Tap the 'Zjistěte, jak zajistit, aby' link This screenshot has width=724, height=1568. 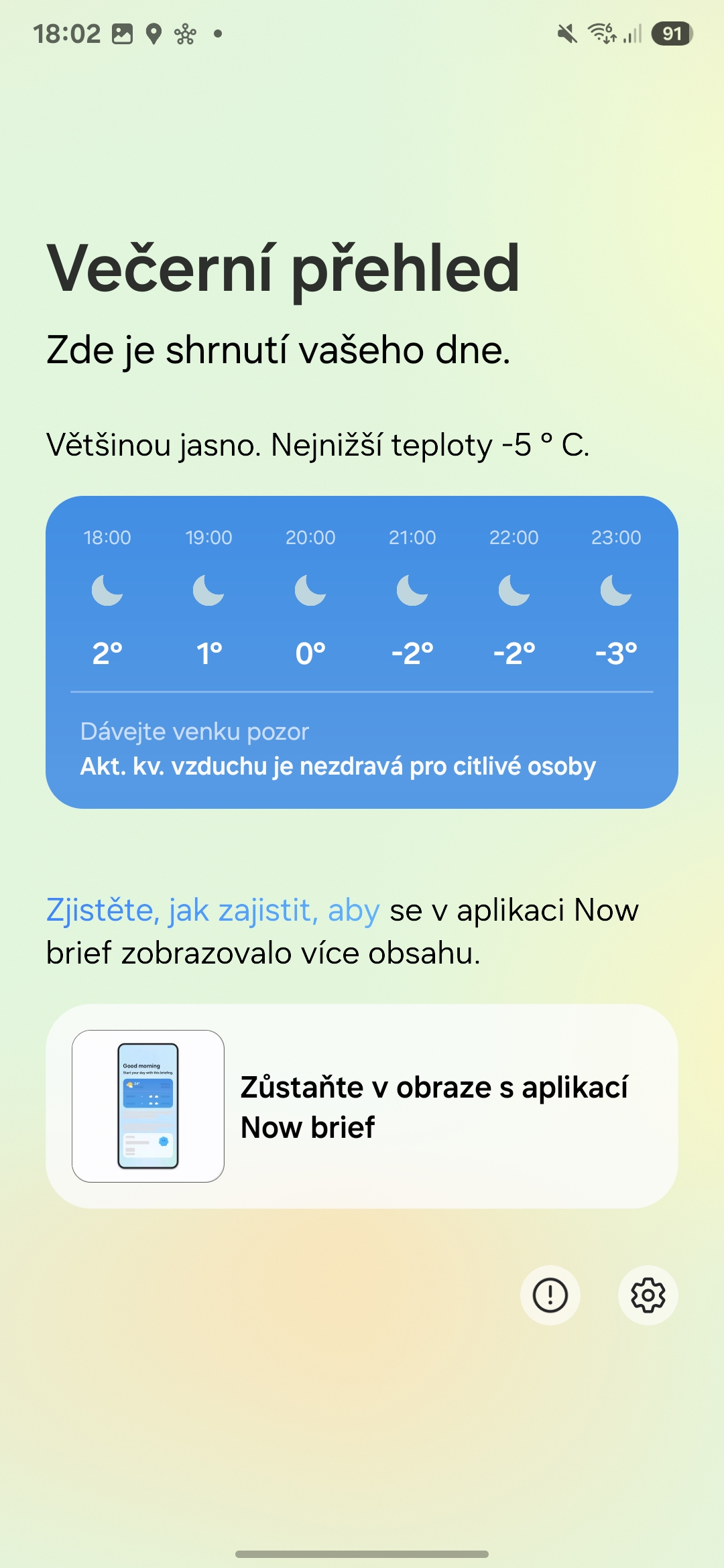(x=213, y=911)
